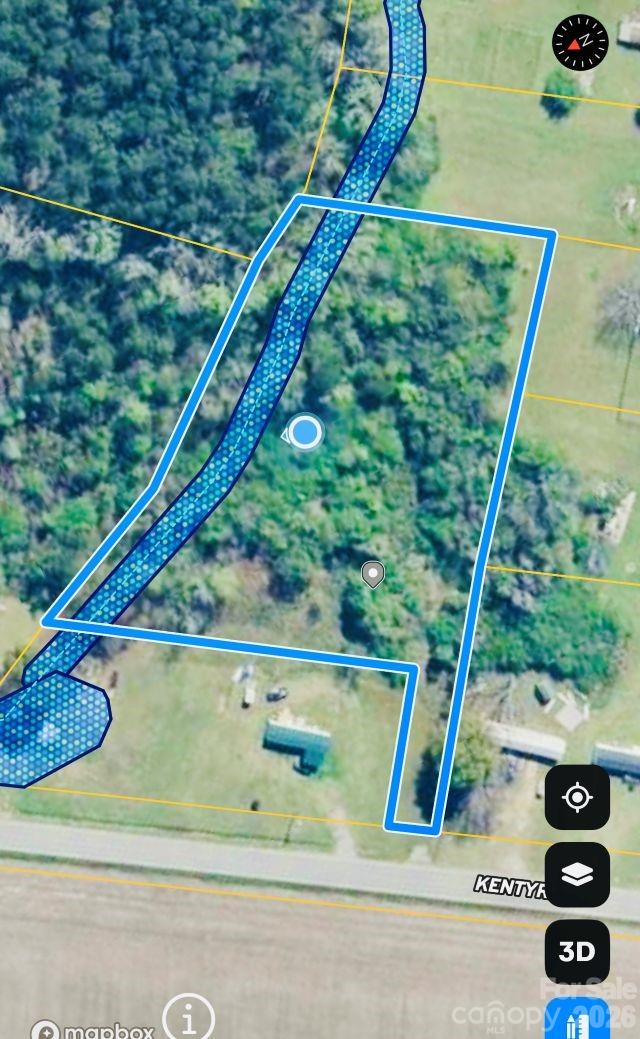Switch the map to 3D view

click(x=577, y=951)
